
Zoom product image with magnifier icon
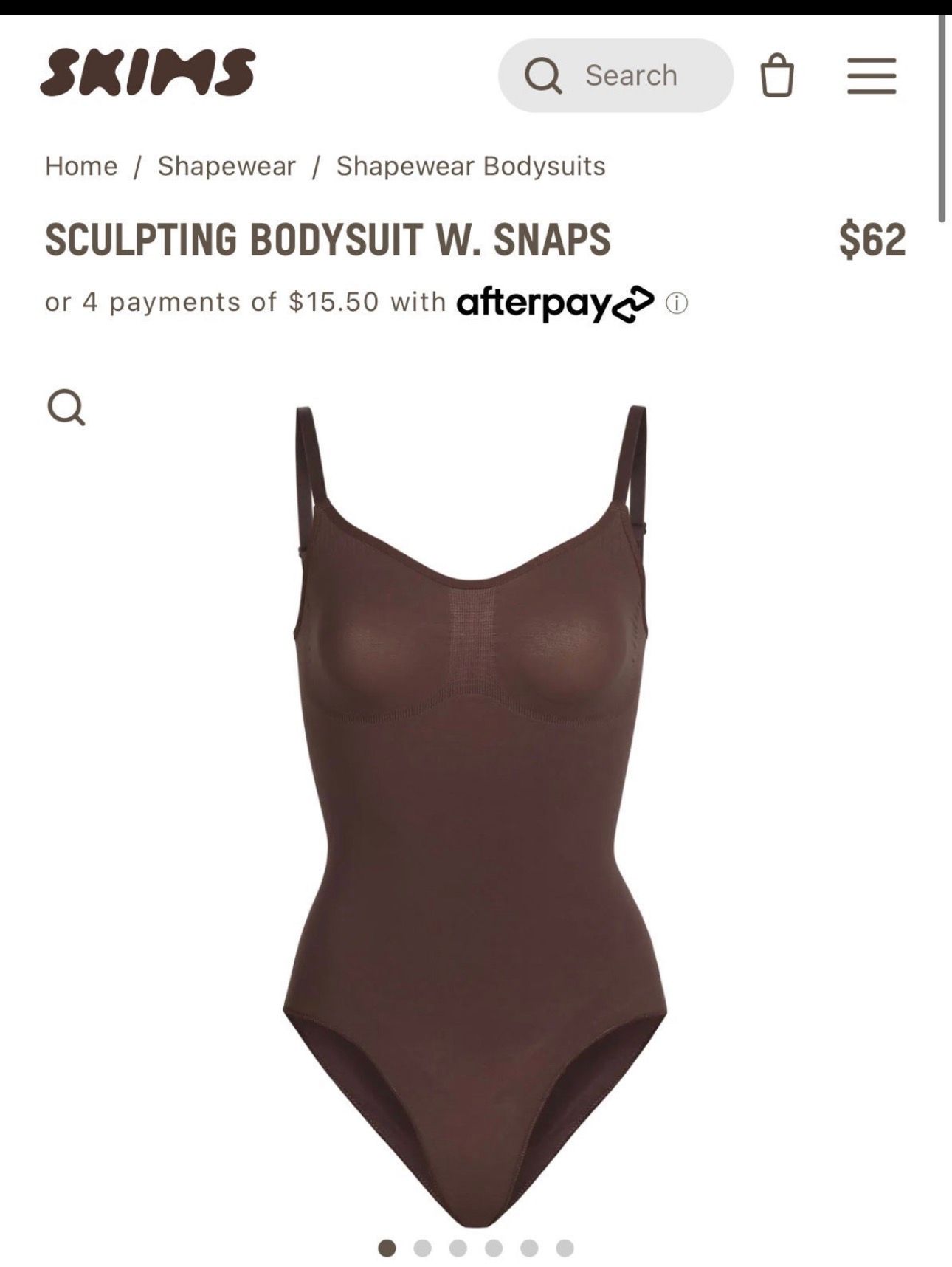pyautogui.click(x=66, y=408)
